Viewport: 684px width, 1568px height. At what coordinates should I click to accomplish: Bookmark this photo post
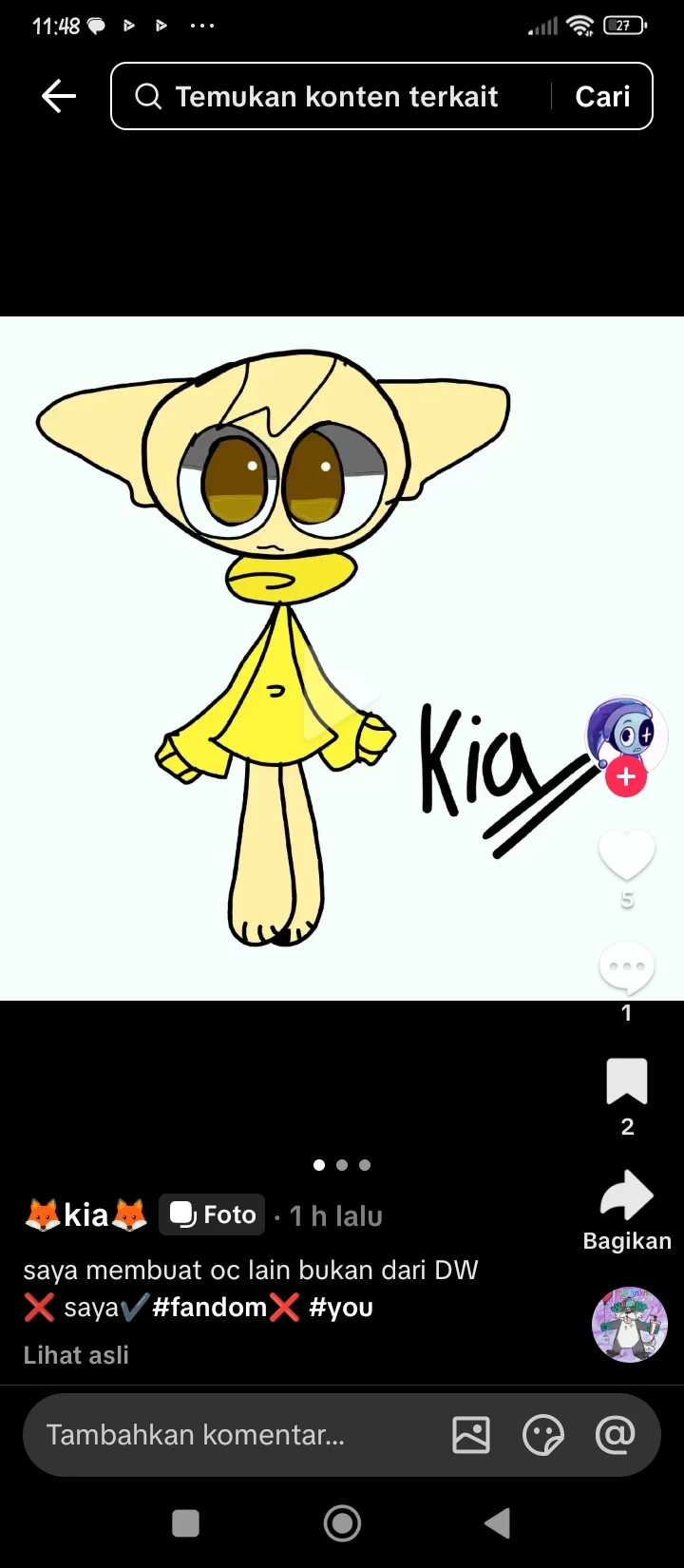pos(627,1081)
